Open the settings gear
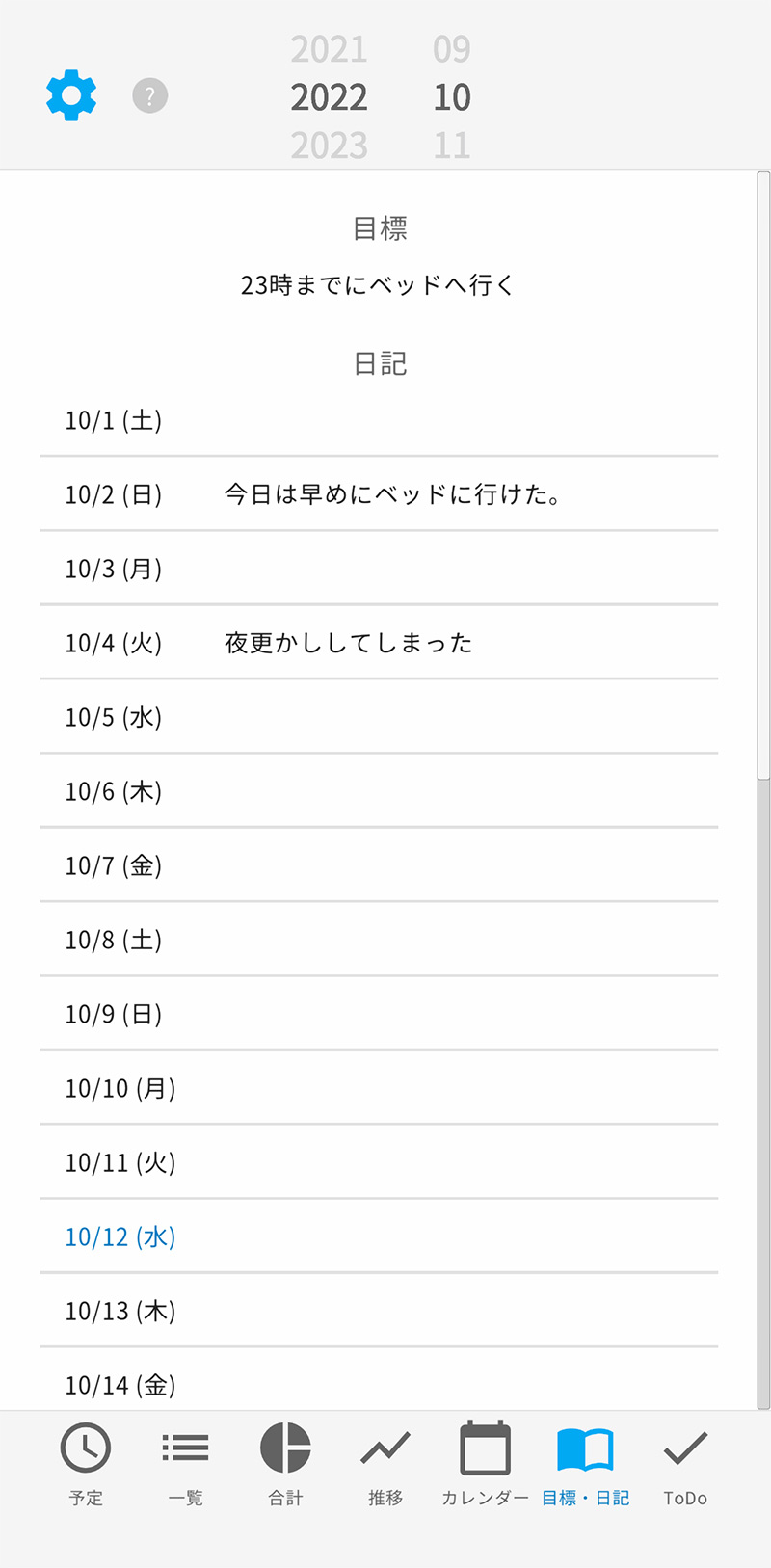The height and width of the screenshot is (1568, 771). [x=71, y=95]
